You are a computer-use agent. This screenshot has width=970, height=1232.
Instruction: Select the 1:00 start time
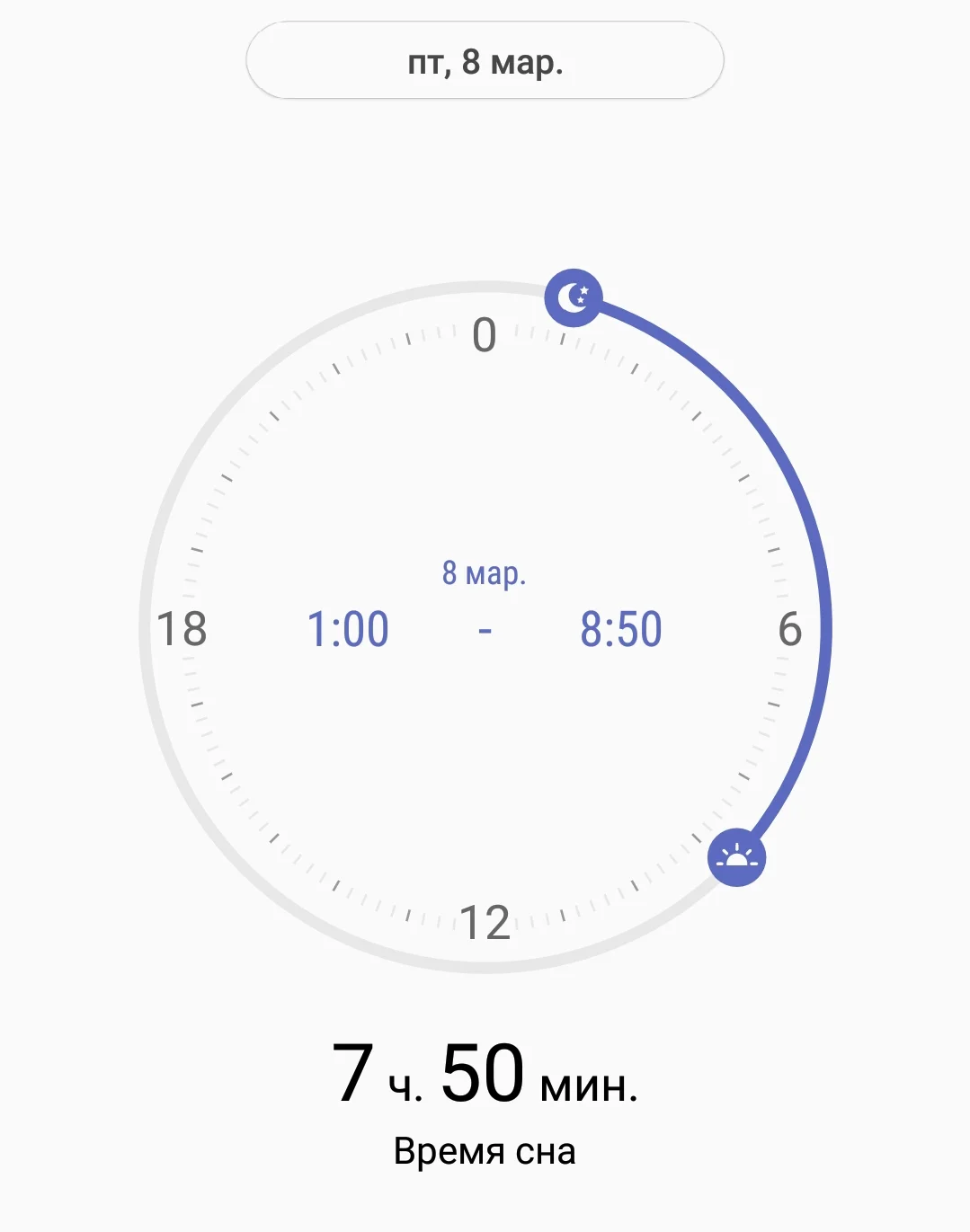click(x=351, y=630)
